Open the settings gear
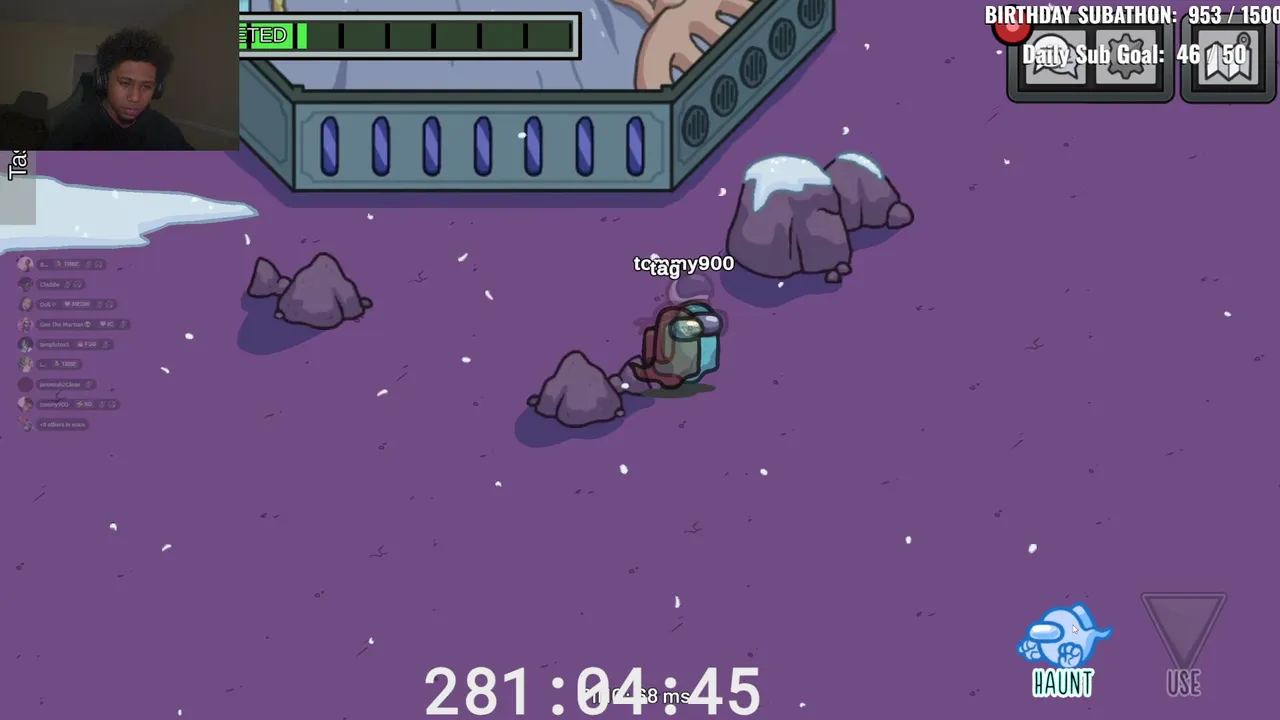 1127,62
